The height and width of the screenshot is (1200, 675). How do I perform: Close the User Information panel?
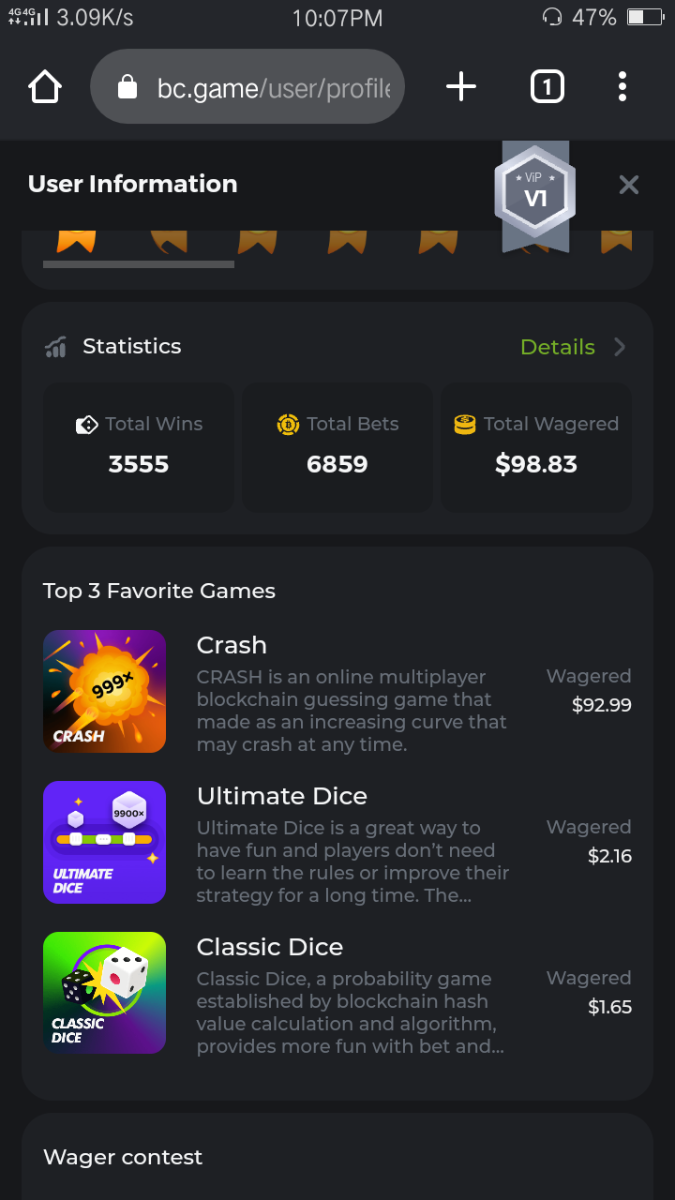628,184
